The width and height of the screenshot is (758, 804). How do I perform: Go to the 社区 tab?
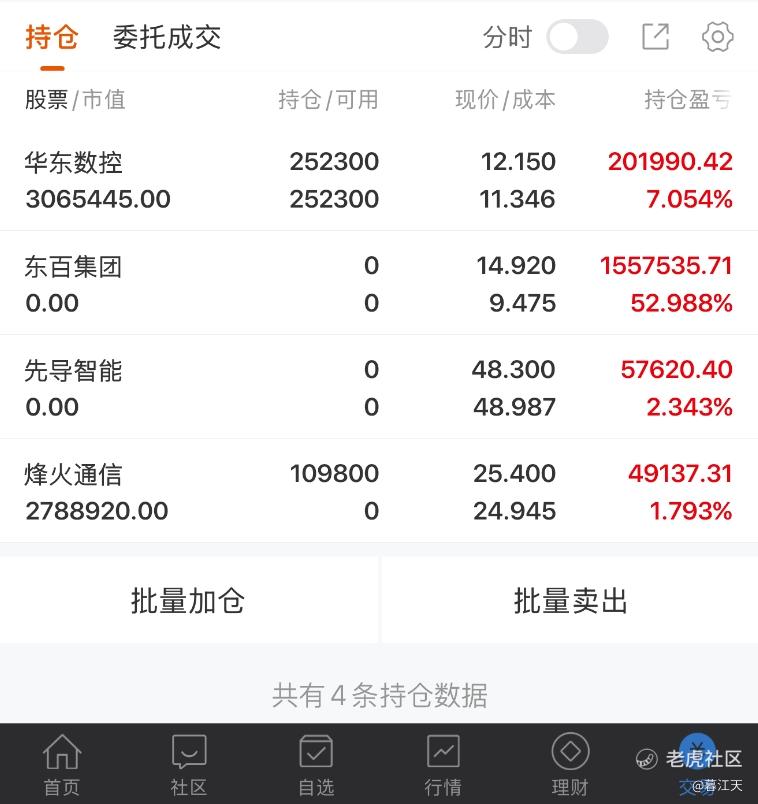pos(189,765)
